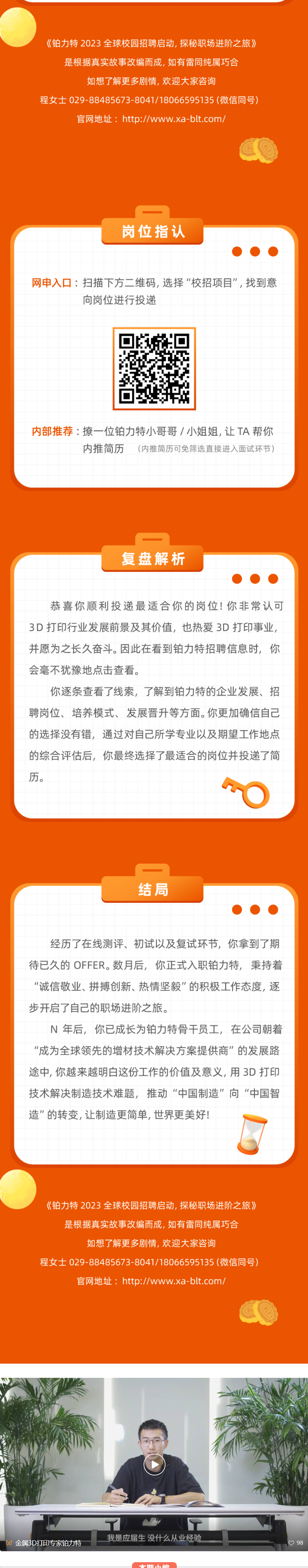Play the embedded video
Image resolution: width=308 pixels, height=1568 pixels.
[x=154, y=1463]
